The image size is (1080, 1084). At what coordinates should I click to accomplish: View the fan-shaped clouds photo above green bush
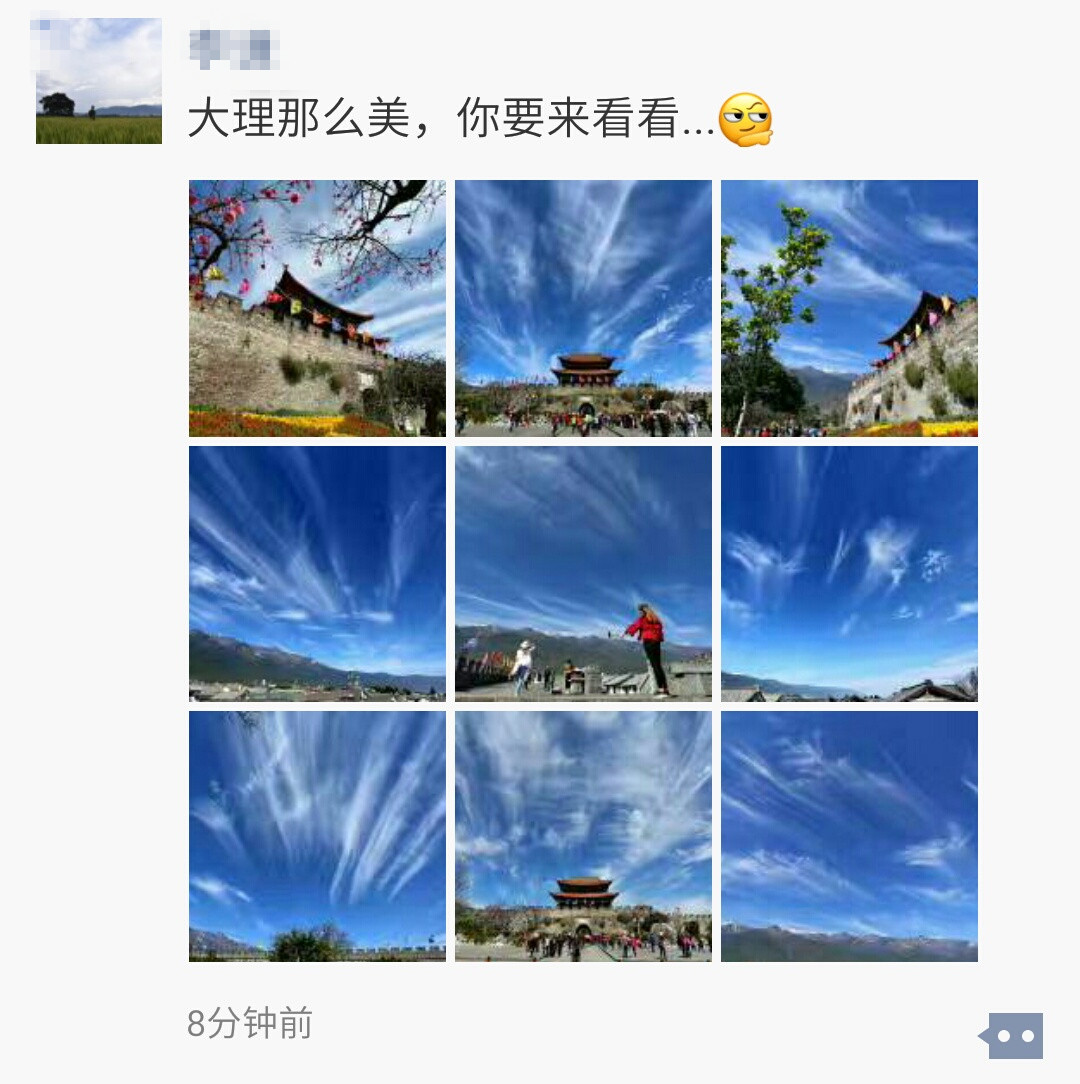(317, 836)
